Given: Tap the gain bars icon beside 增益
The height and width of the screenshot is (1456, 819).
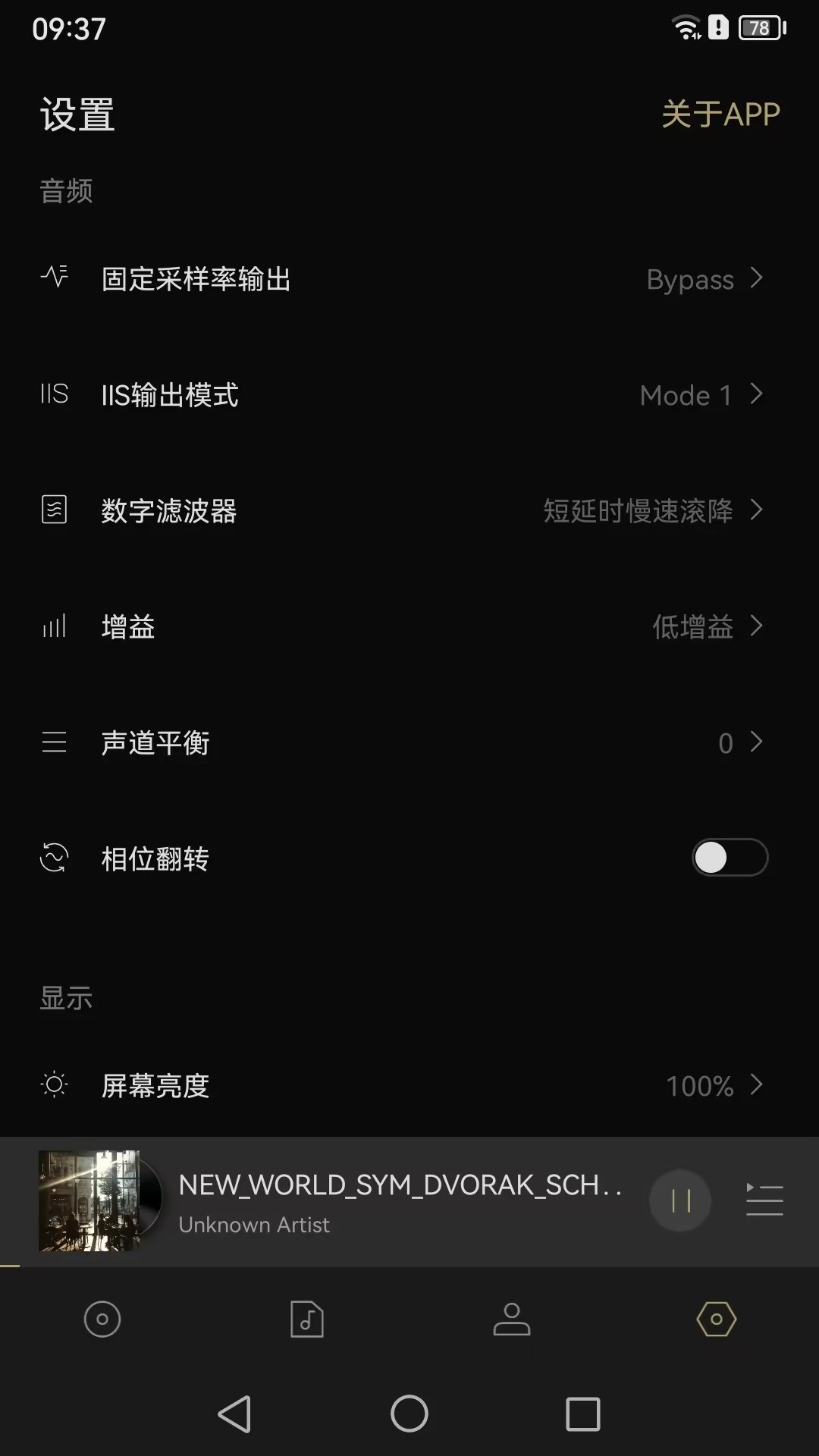Looking at the screenshot, I should coord(55,626).
